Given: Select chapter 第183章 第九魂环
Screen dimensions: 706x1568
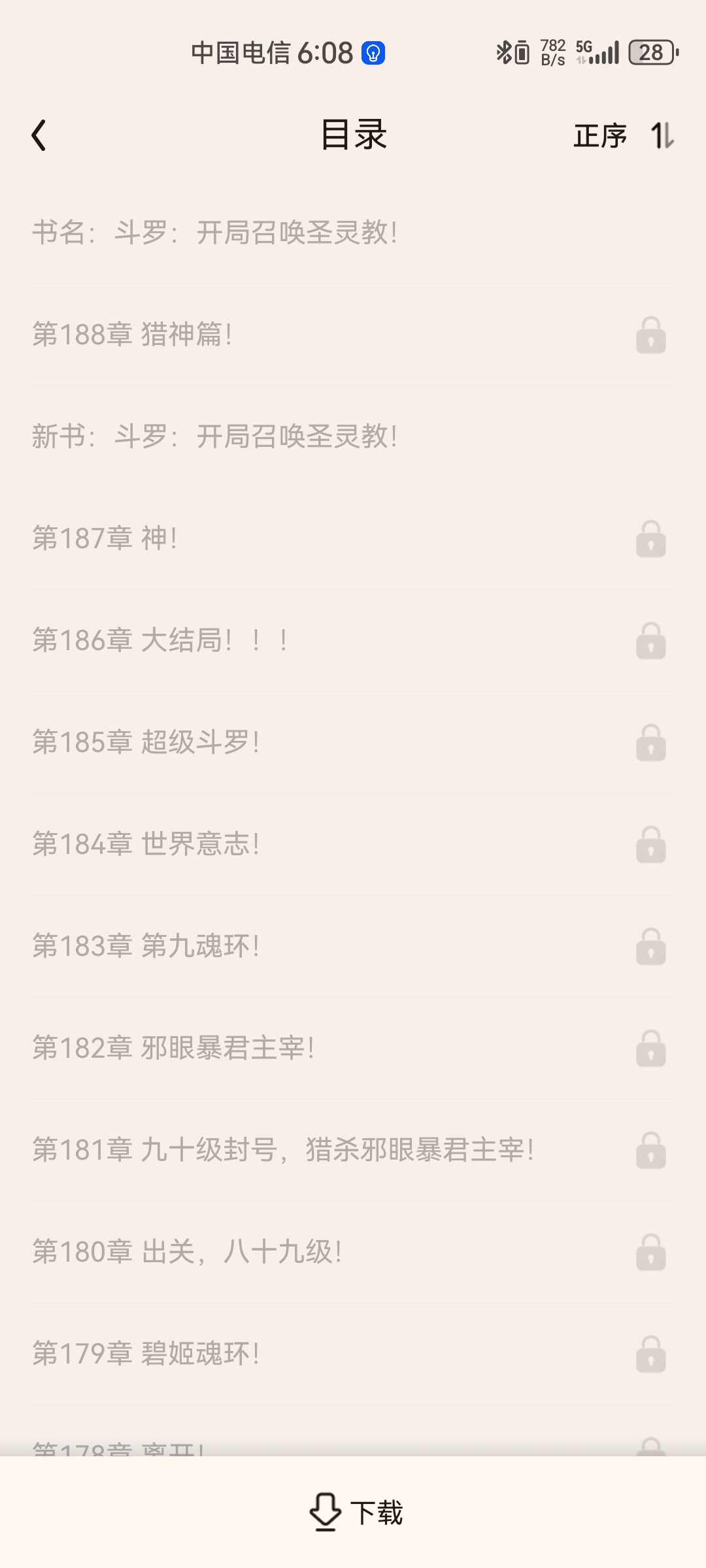Looking at the screenshot, I should [x=353, y=946].
